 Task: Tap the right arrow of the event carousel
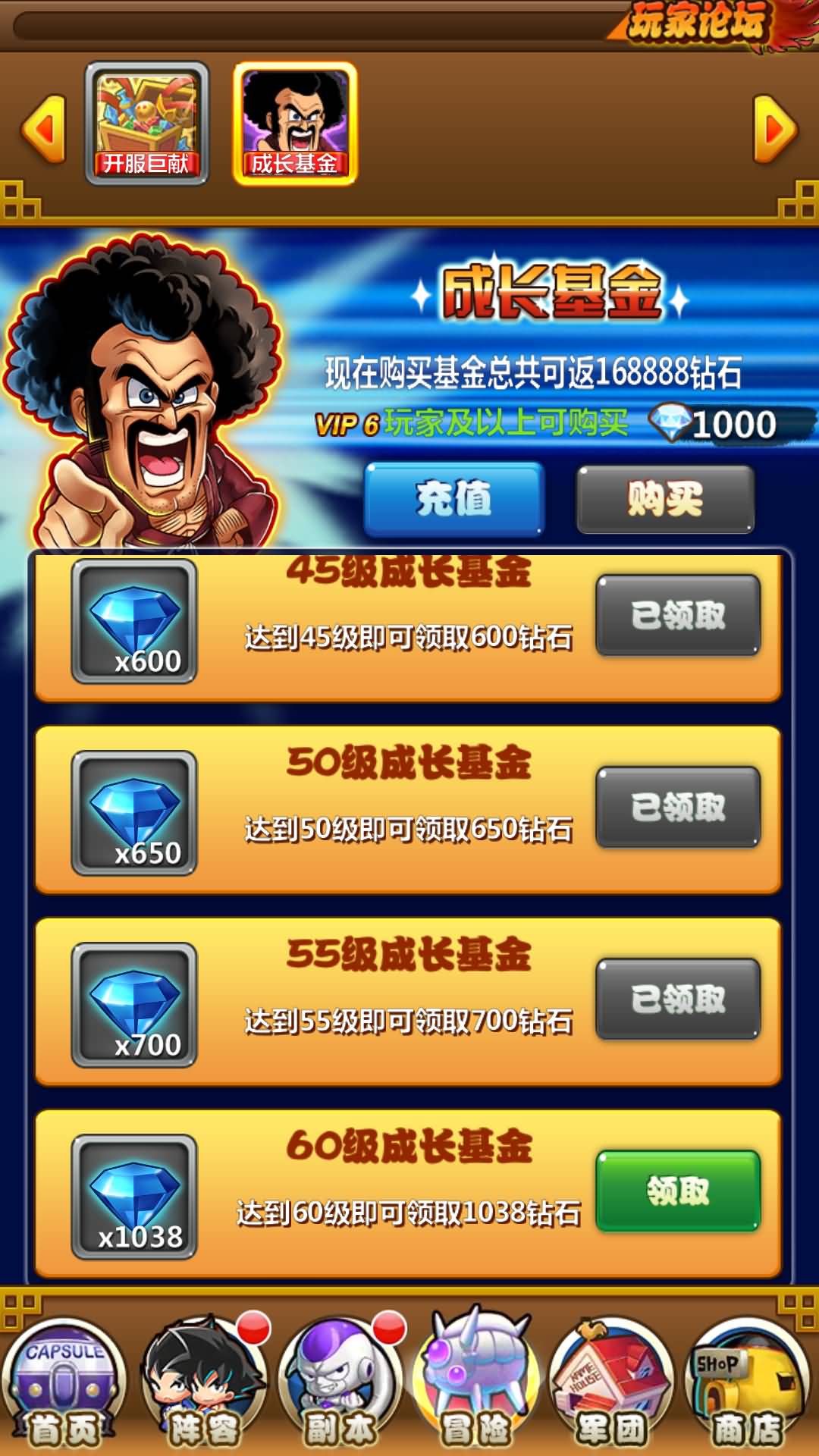pyautogui.click(x=776, y=129)
